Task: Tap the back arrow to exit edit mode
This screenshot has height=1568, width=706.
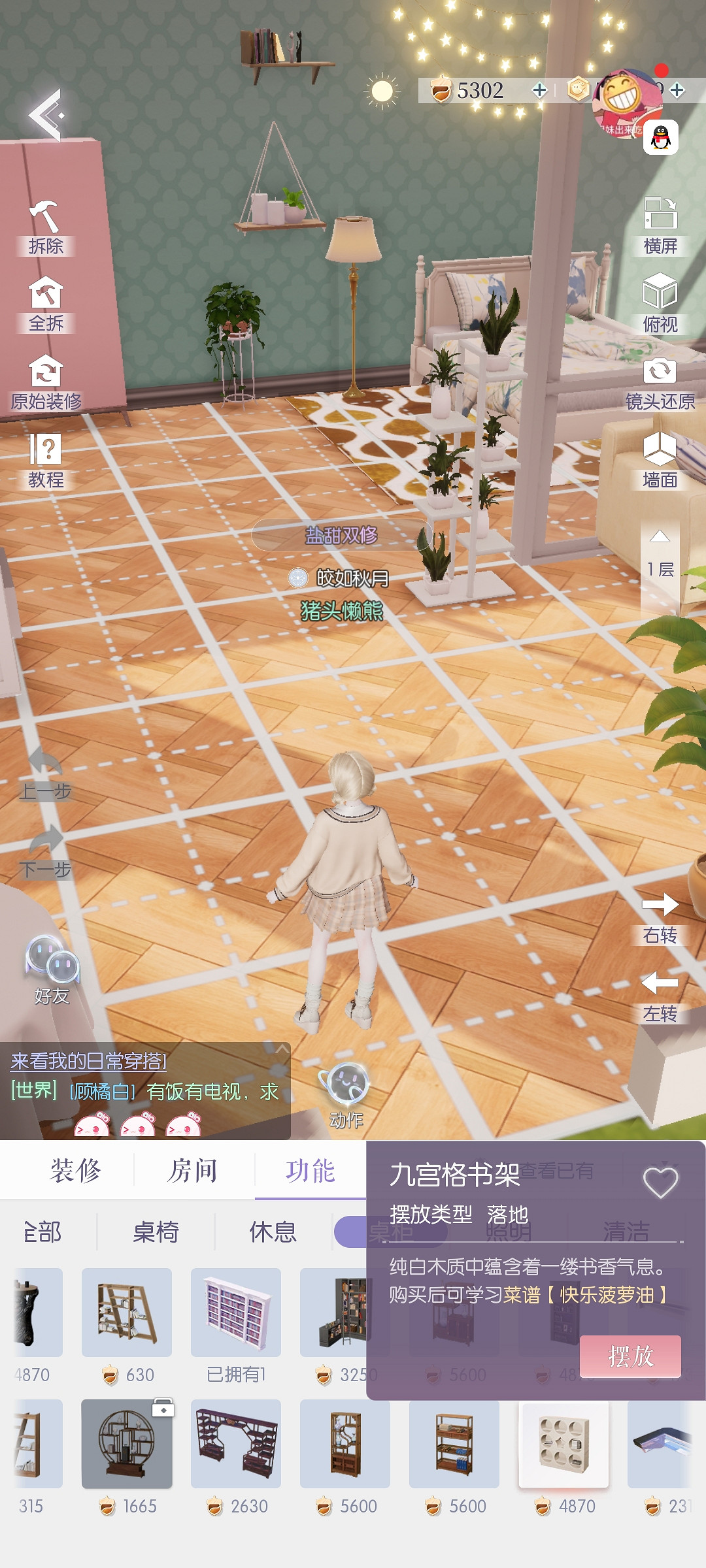Action: (46, 116)
